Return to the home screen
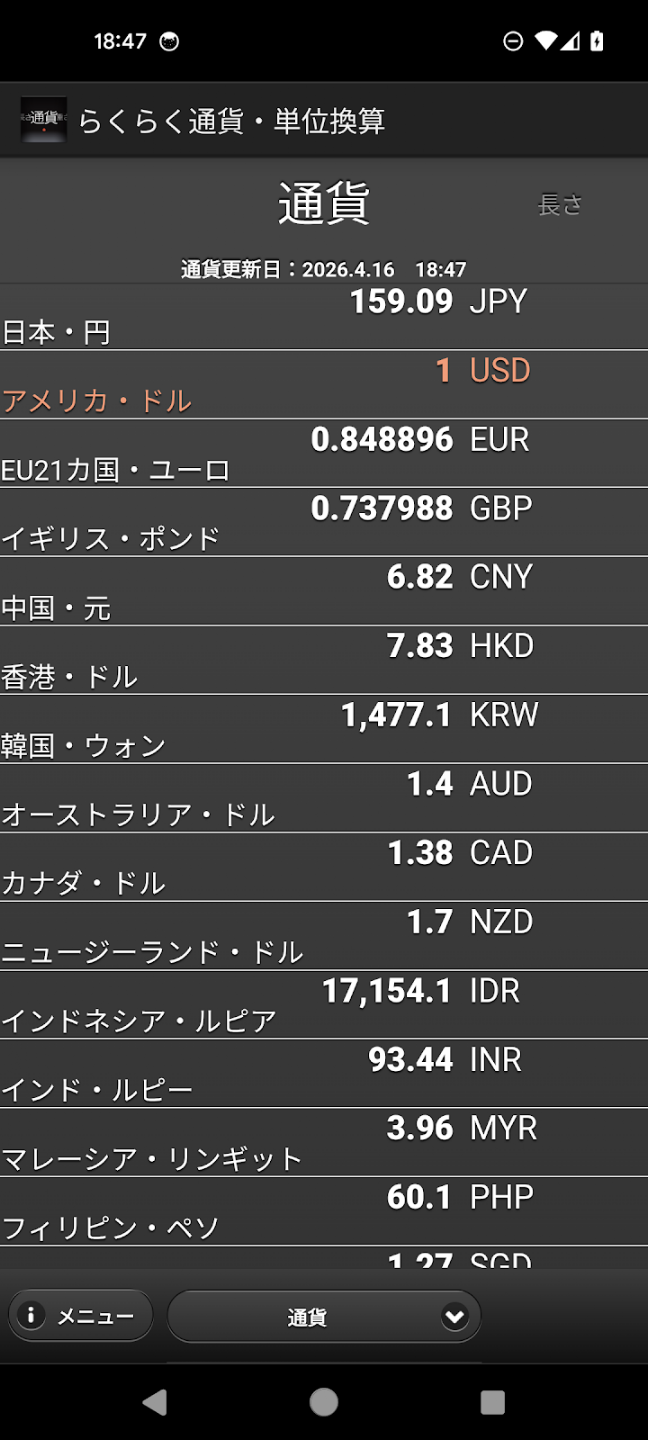This screenshot has height=1440, width=648. (x=324, y=1402)
